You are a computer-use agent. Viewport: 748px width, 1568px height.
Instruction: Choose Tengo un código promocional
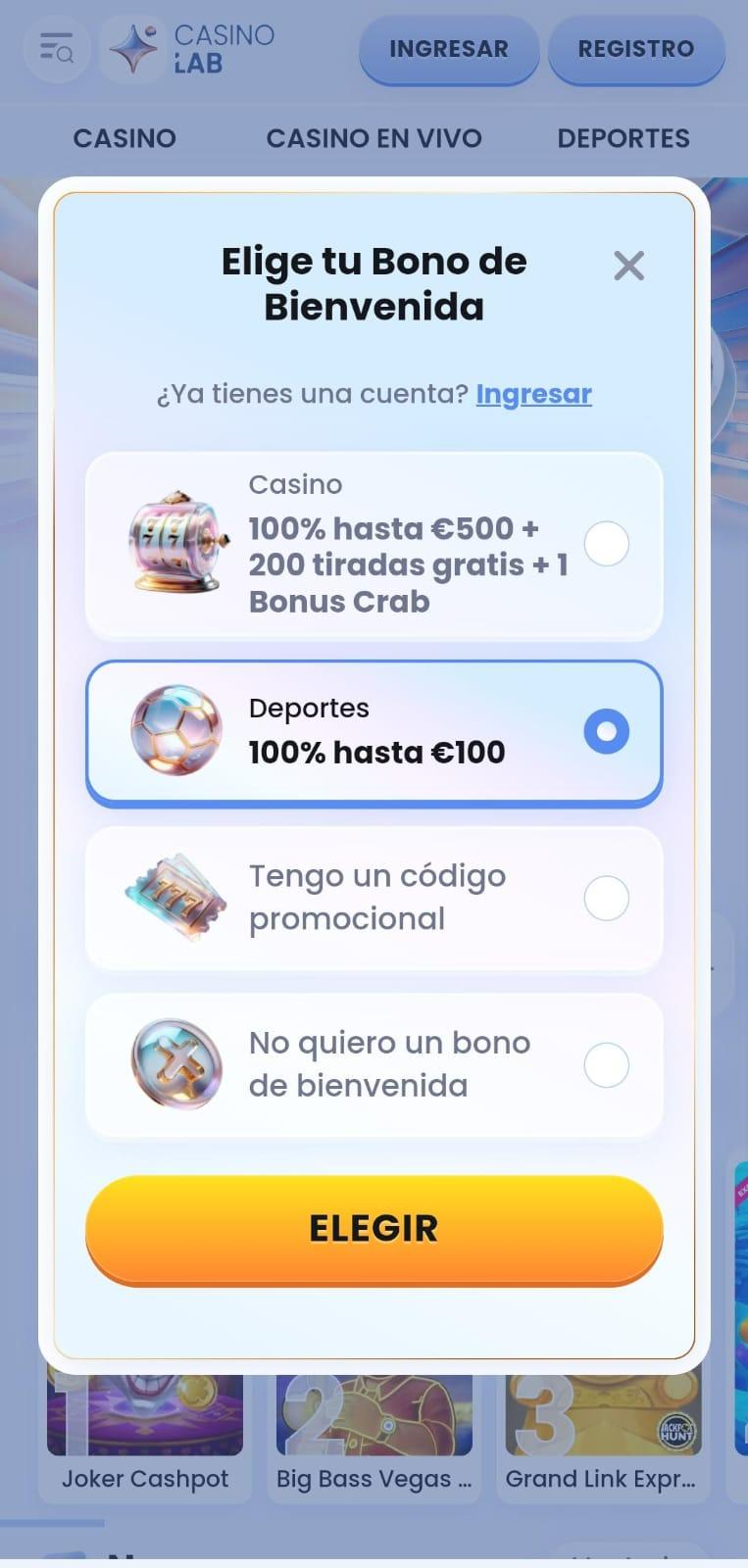(x=374, y=899)
